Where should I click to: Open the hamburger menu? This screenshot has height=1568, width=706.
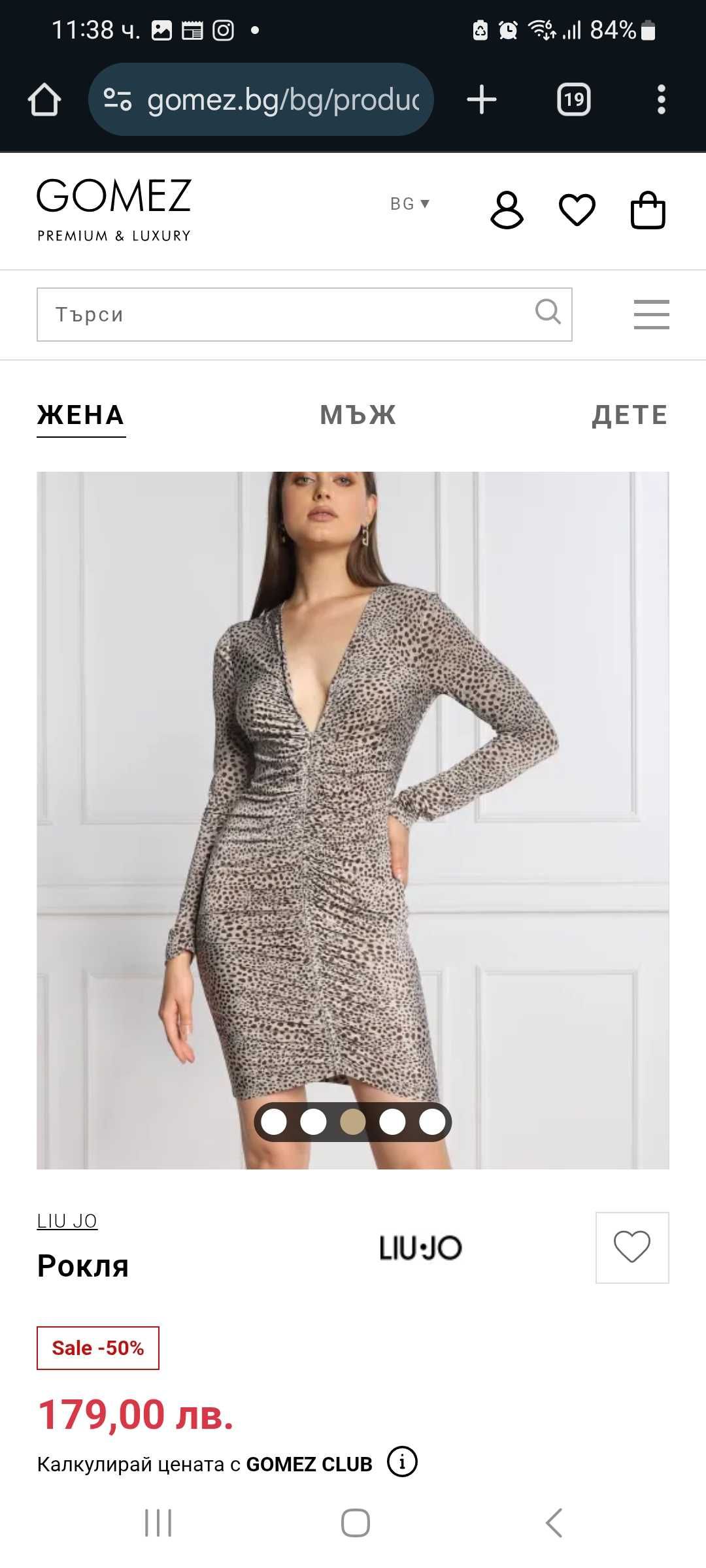[x=651, y=314]
